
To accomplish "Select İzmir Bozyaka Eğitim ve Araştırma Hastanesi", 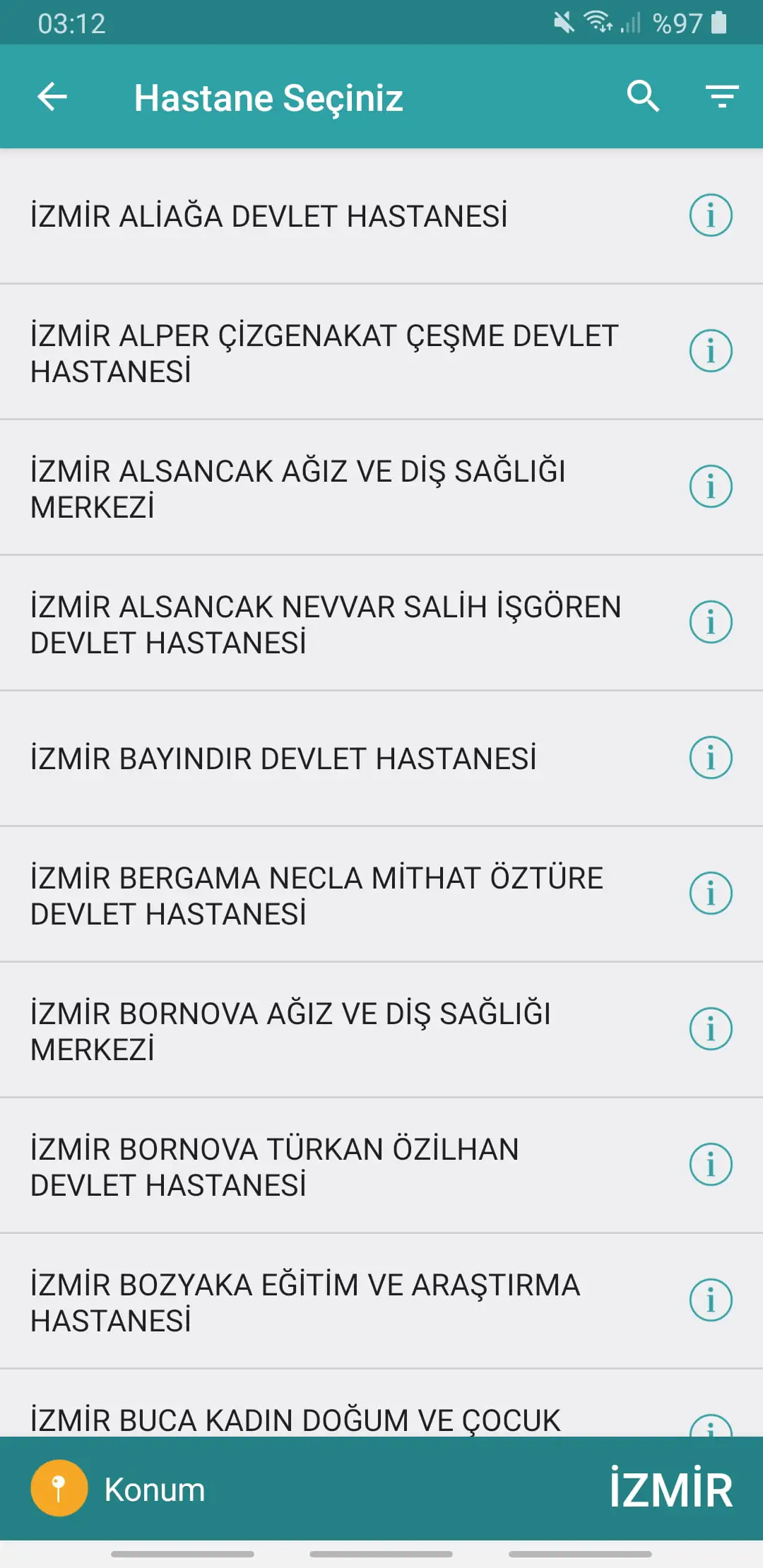I will pyautogui.click(x=304, y=1302).
